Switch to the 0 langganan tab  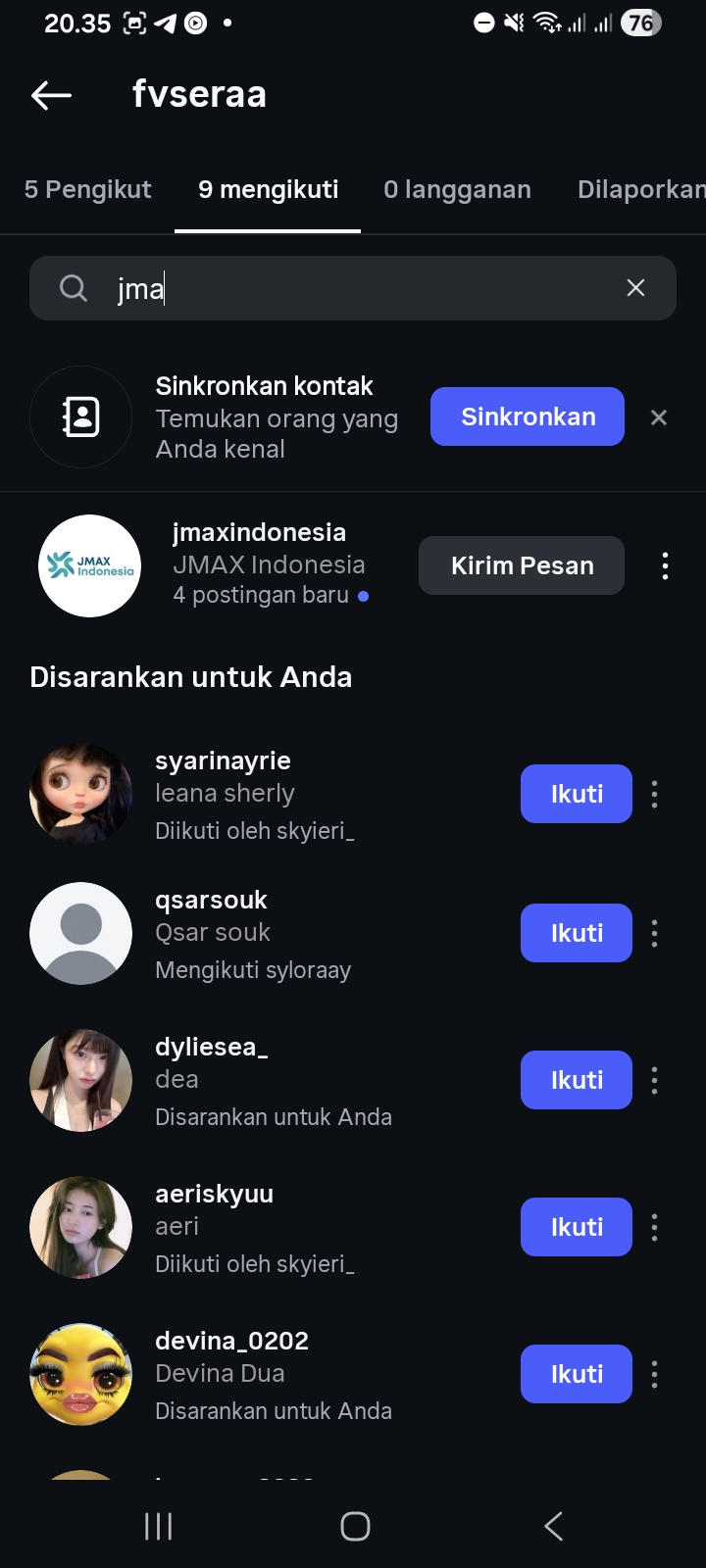coord(457,189)
